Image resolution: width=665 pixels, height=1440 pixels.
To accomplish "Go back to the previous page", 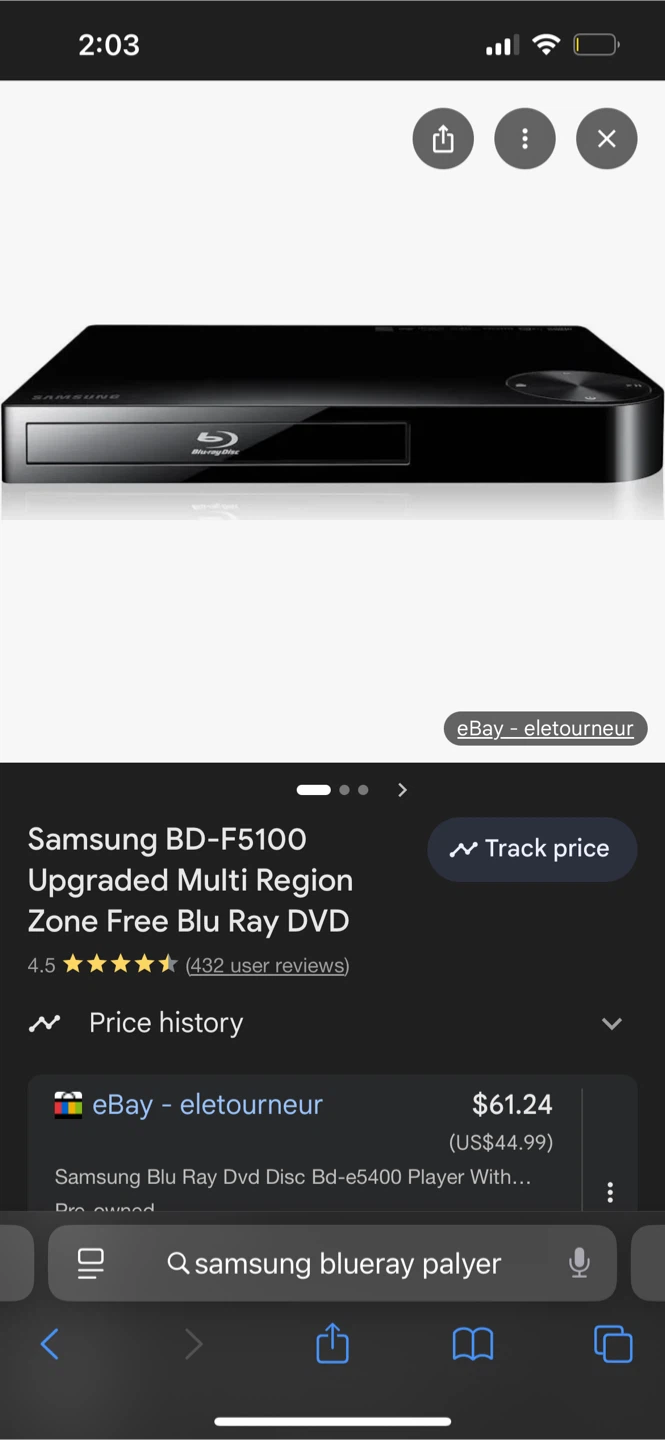I will (x=49, y=1345).
